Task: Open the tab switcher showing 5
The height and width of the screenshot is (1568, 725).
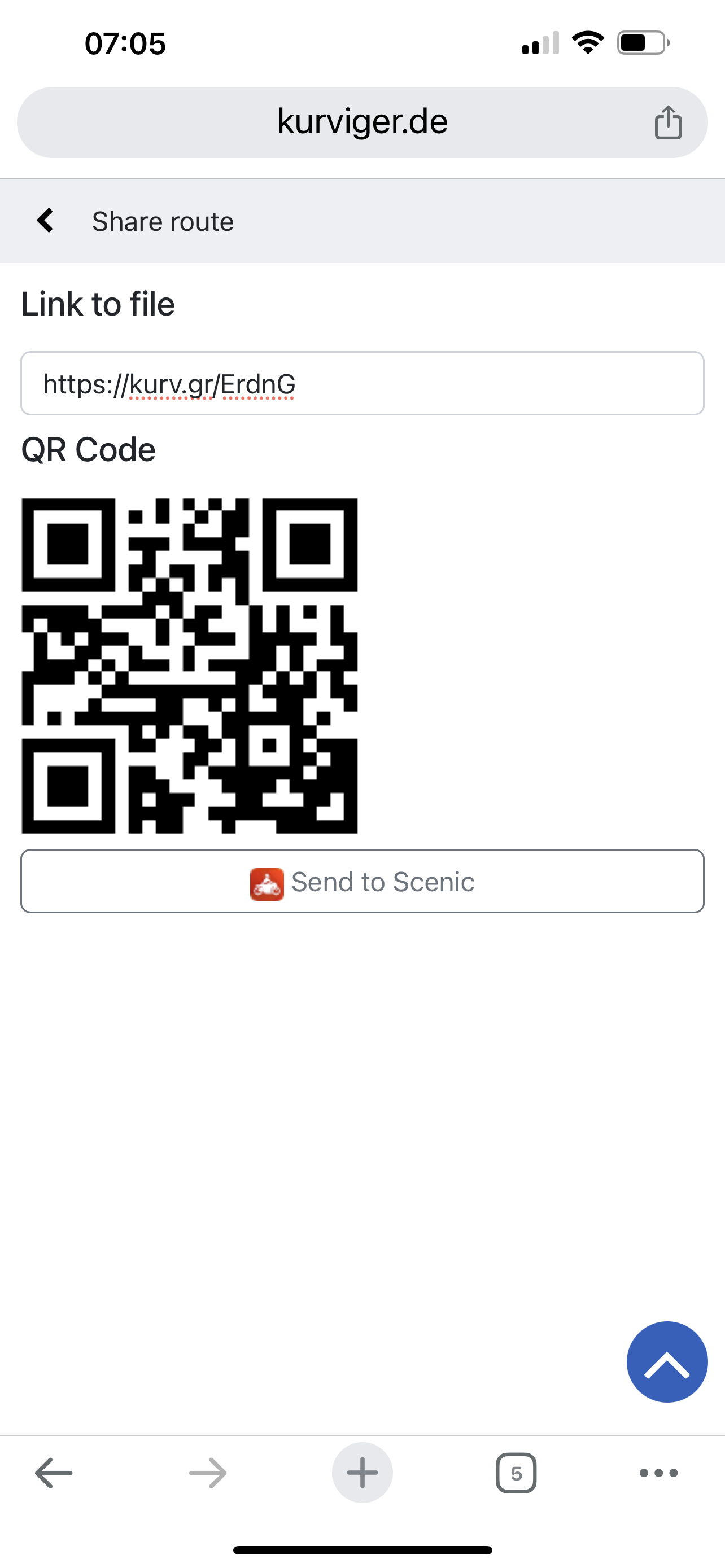Action: (x=516, y=1473)
